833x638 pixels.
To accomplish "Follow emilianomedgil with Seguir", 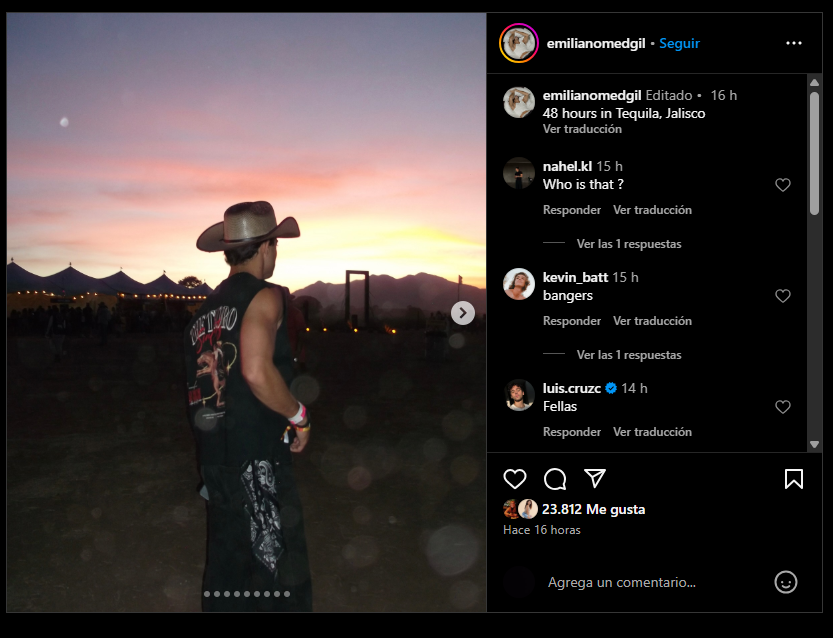I will [x=679, y=44].
